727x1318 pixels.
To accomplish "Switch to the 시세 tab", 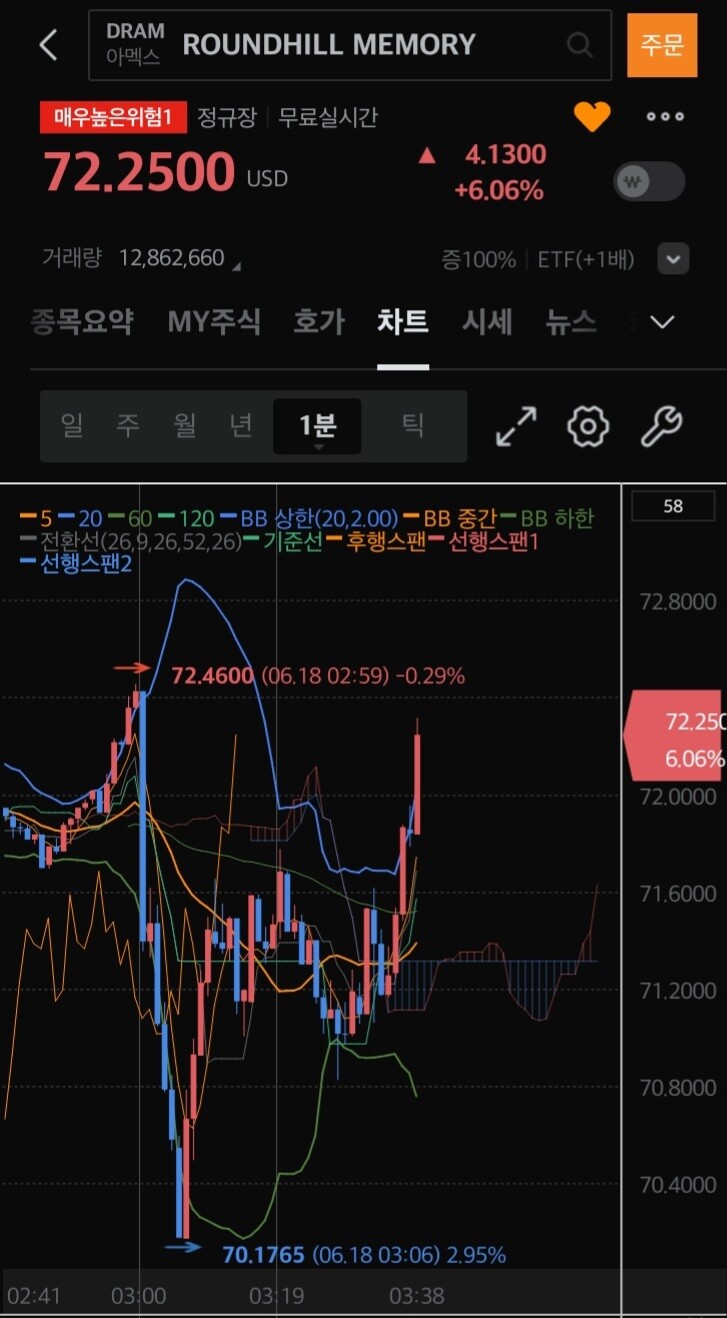I will (487, 322).
